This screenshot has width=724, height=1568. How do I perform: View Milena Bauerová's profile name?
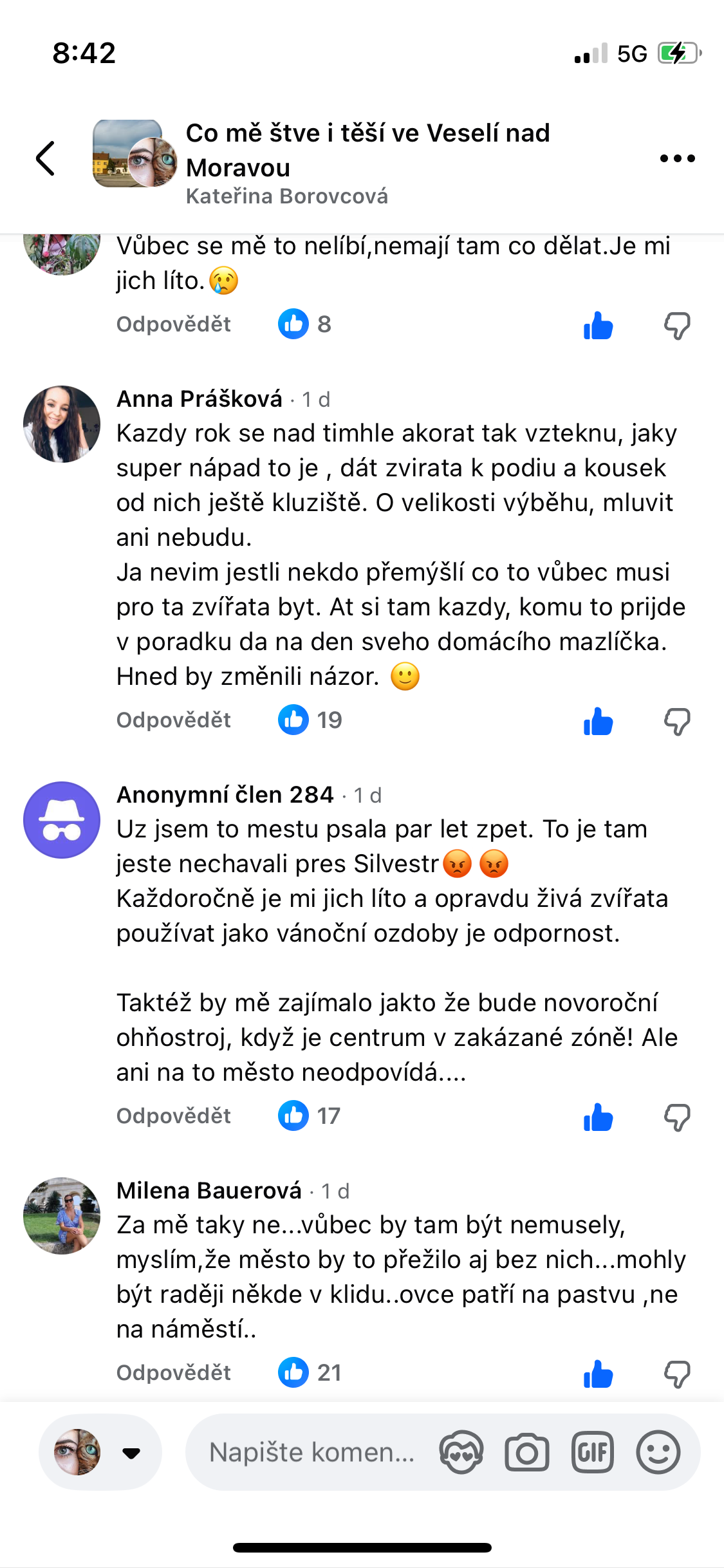click(209, 1191)
